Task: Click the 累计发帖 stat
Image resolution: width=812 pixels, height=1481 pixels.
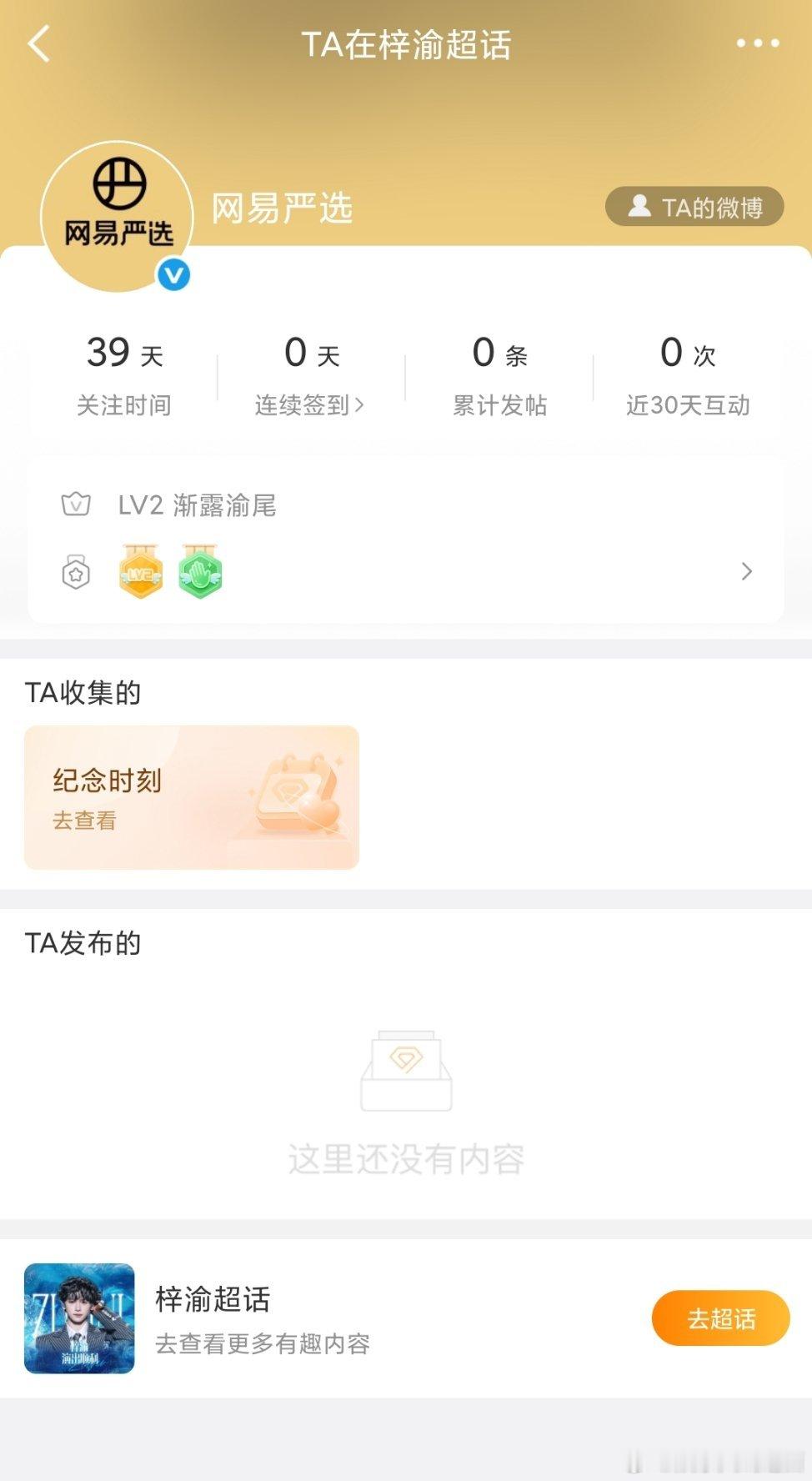Action: click(x=499, y=374)
